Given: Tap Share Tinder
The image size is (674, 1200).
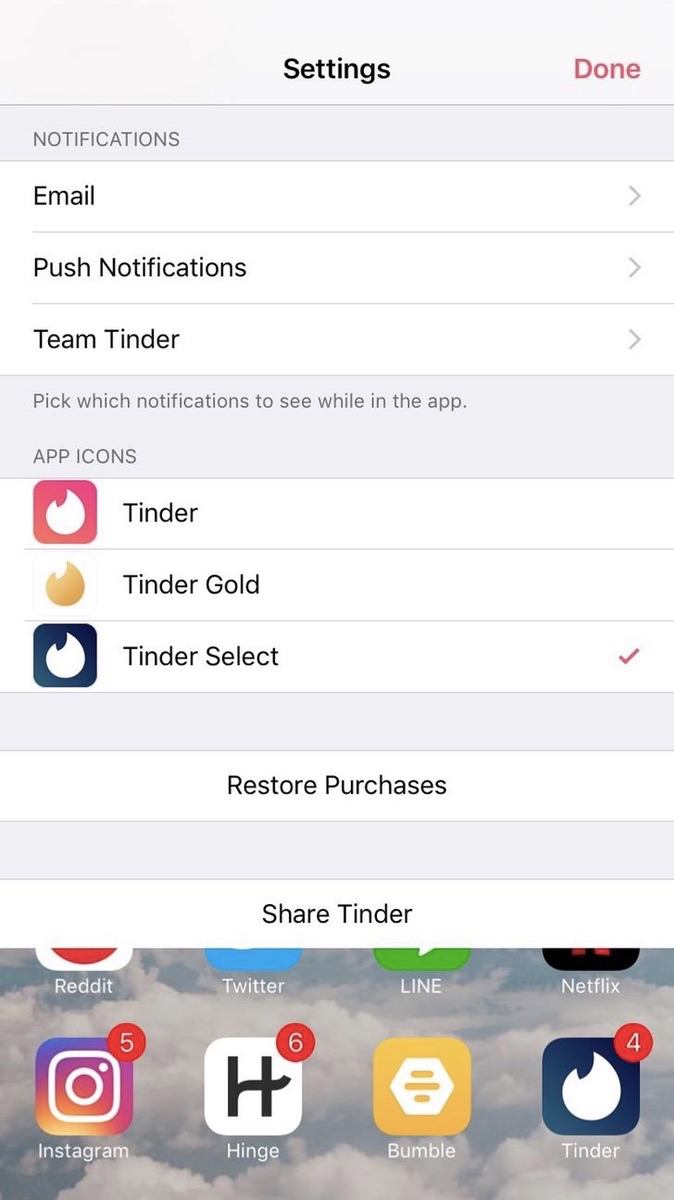Looking at the screenshot, I should [x=337, y=914].
